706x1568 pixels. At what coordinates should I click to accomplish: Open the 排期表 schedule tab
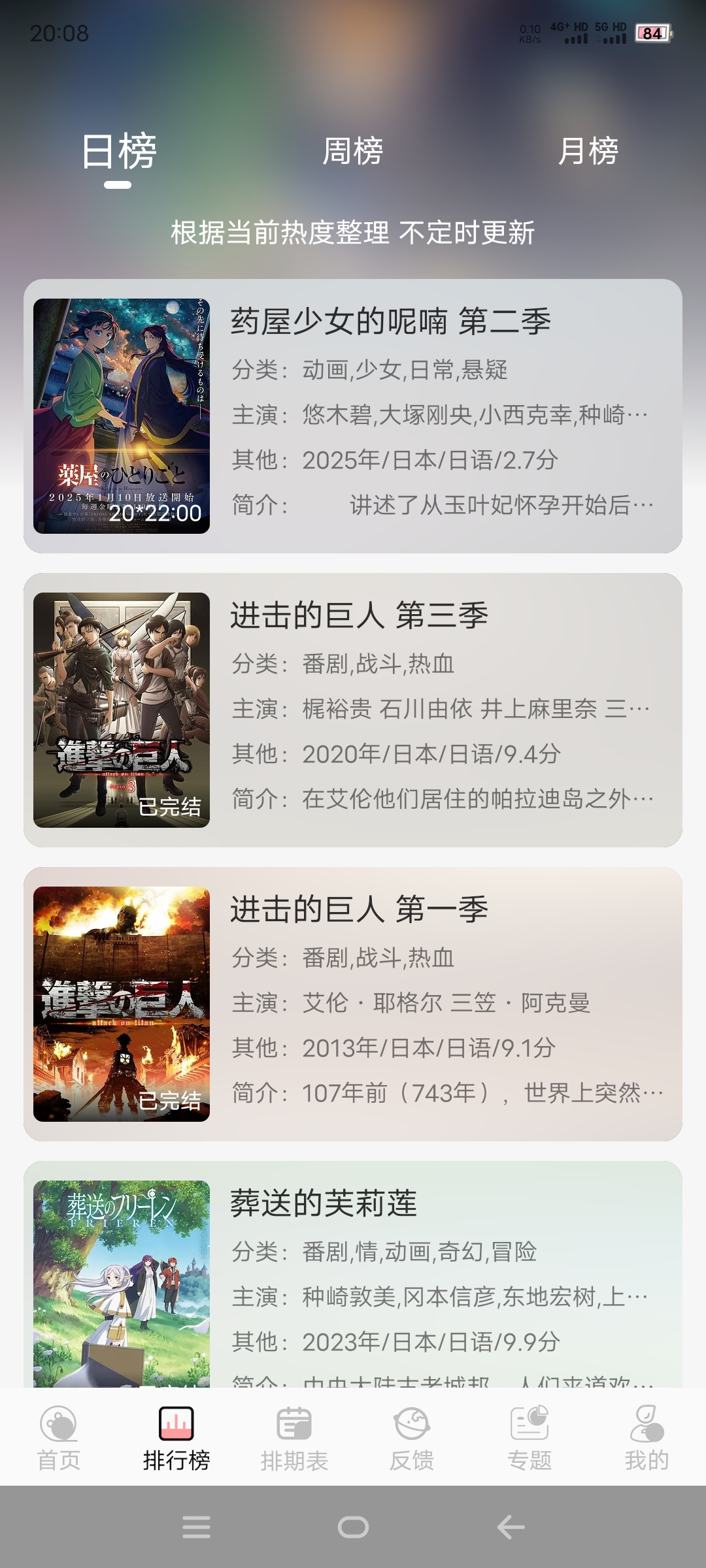pos(294,1437)
